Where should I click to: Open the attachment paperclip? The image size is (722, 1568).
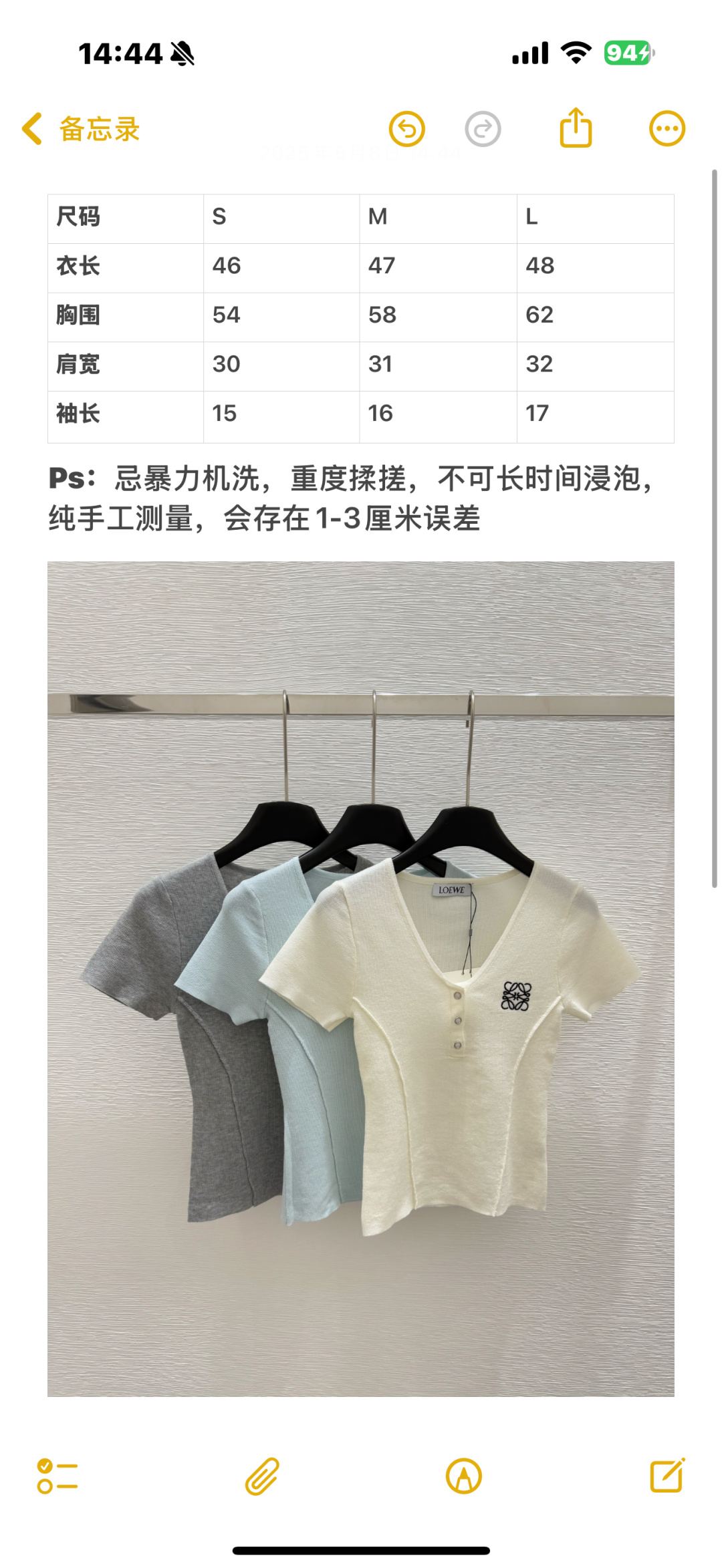262,1476
